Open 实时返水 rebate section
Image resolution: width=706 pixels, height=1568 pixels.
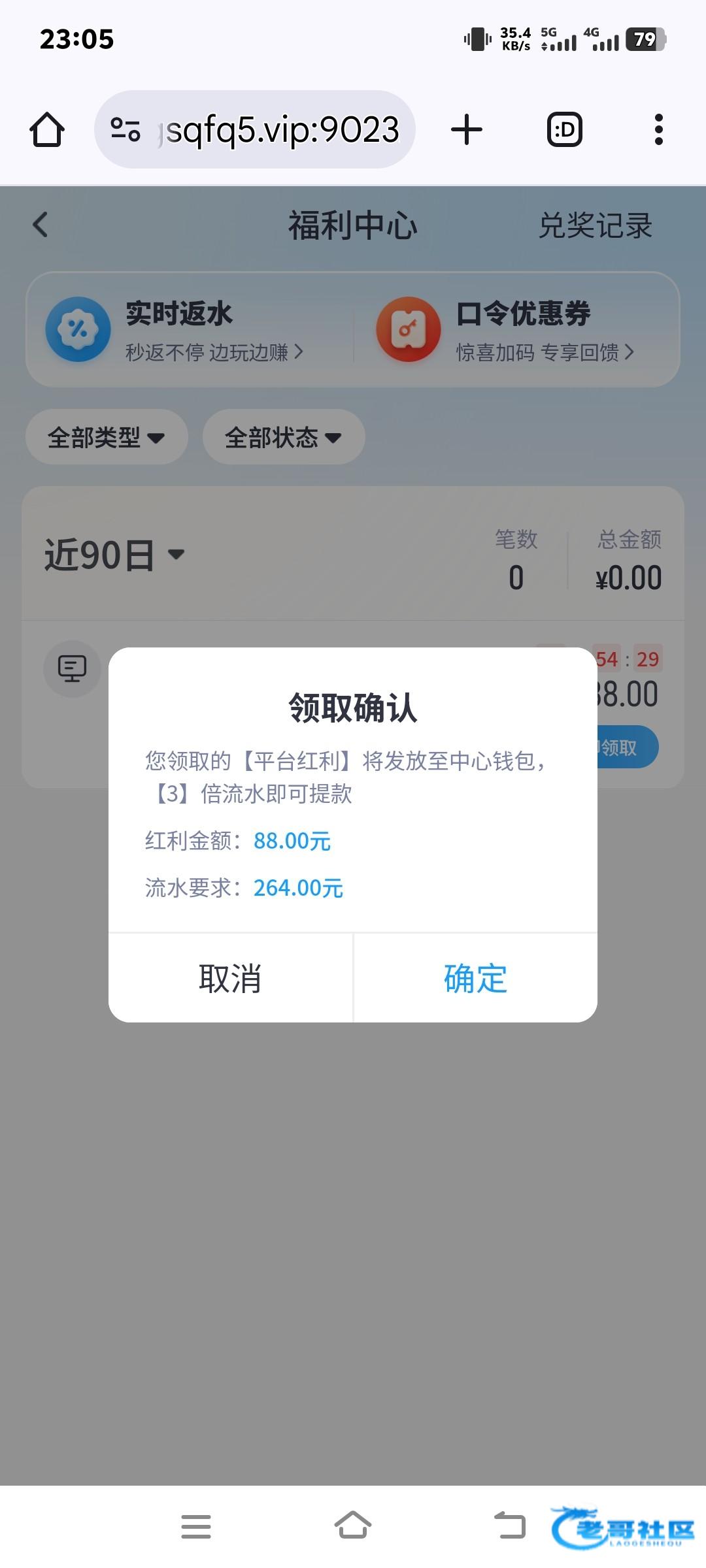[x=176, y=330]
